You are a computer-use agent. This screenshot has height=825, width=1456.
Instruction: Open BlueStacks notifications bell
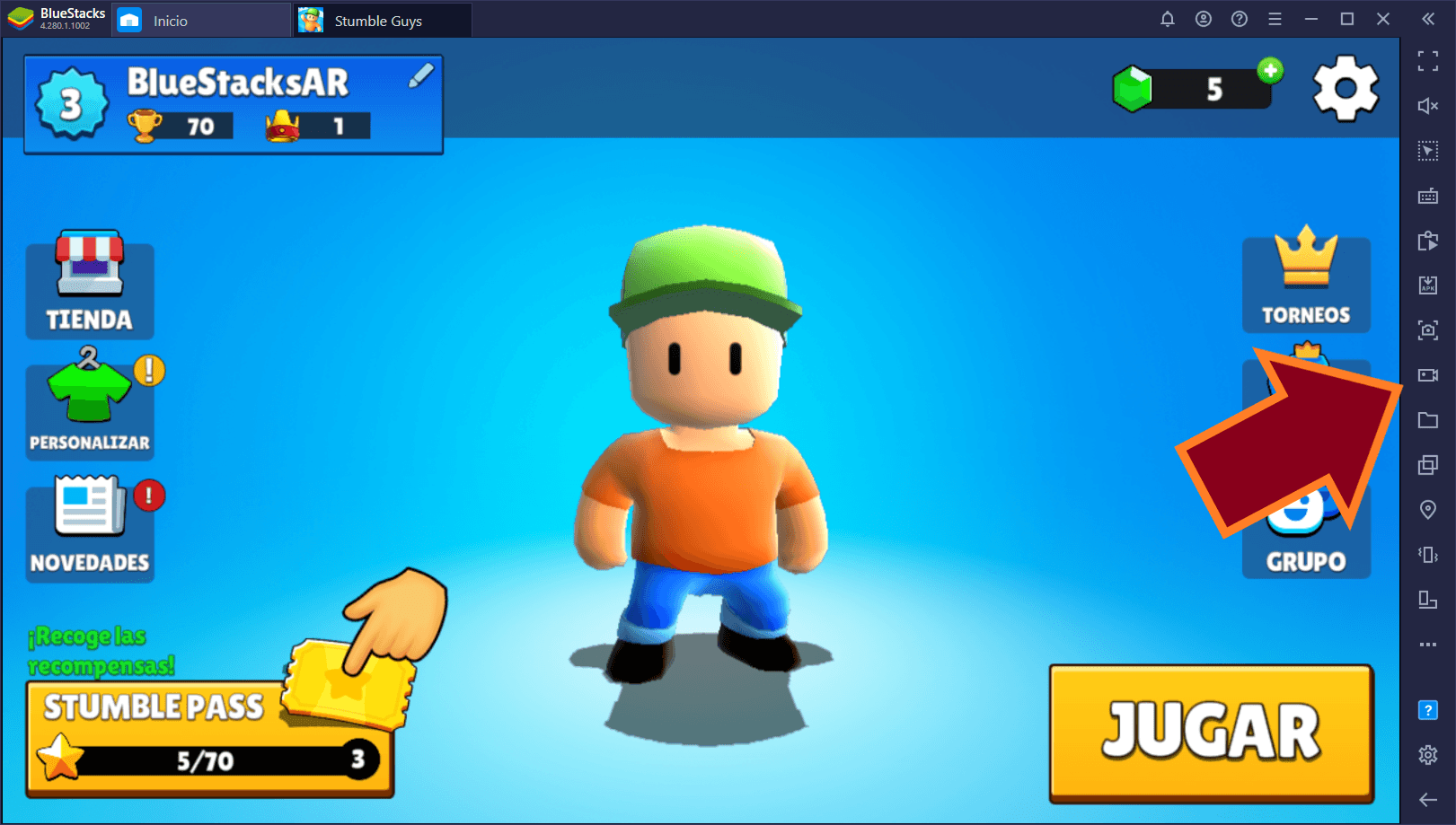point(1167,19)
